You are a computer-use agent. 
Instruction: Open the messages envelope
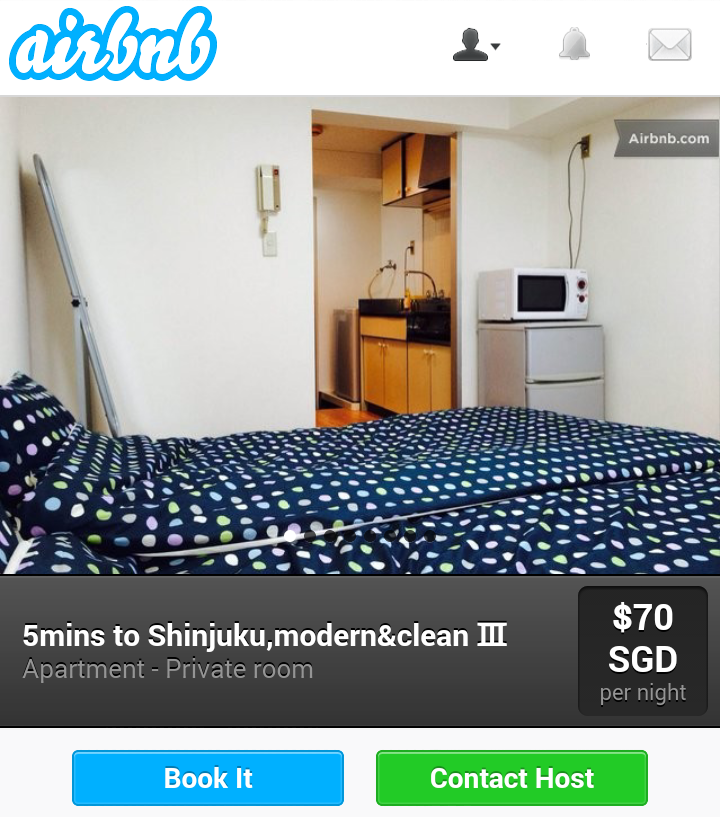coord(669,45)
